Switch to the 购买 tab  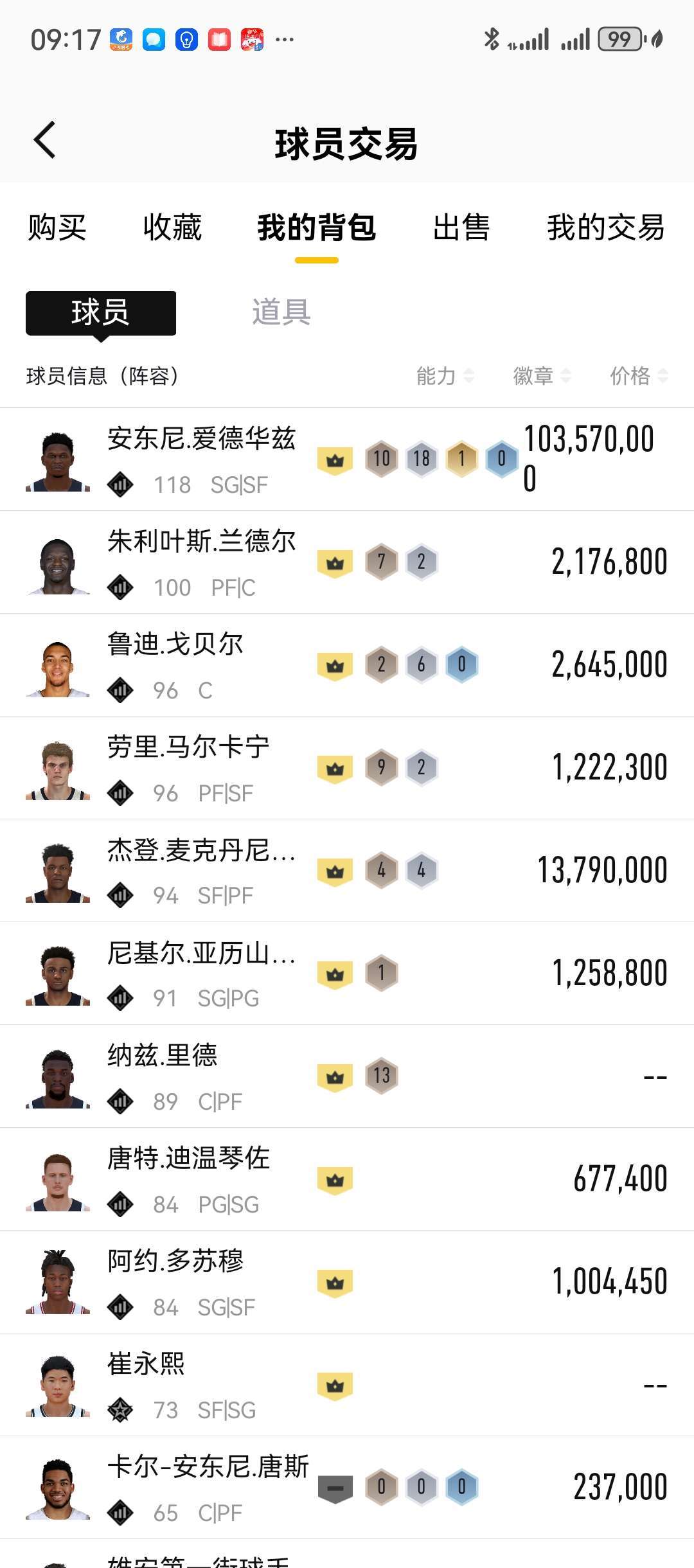(x=57, y=228)
